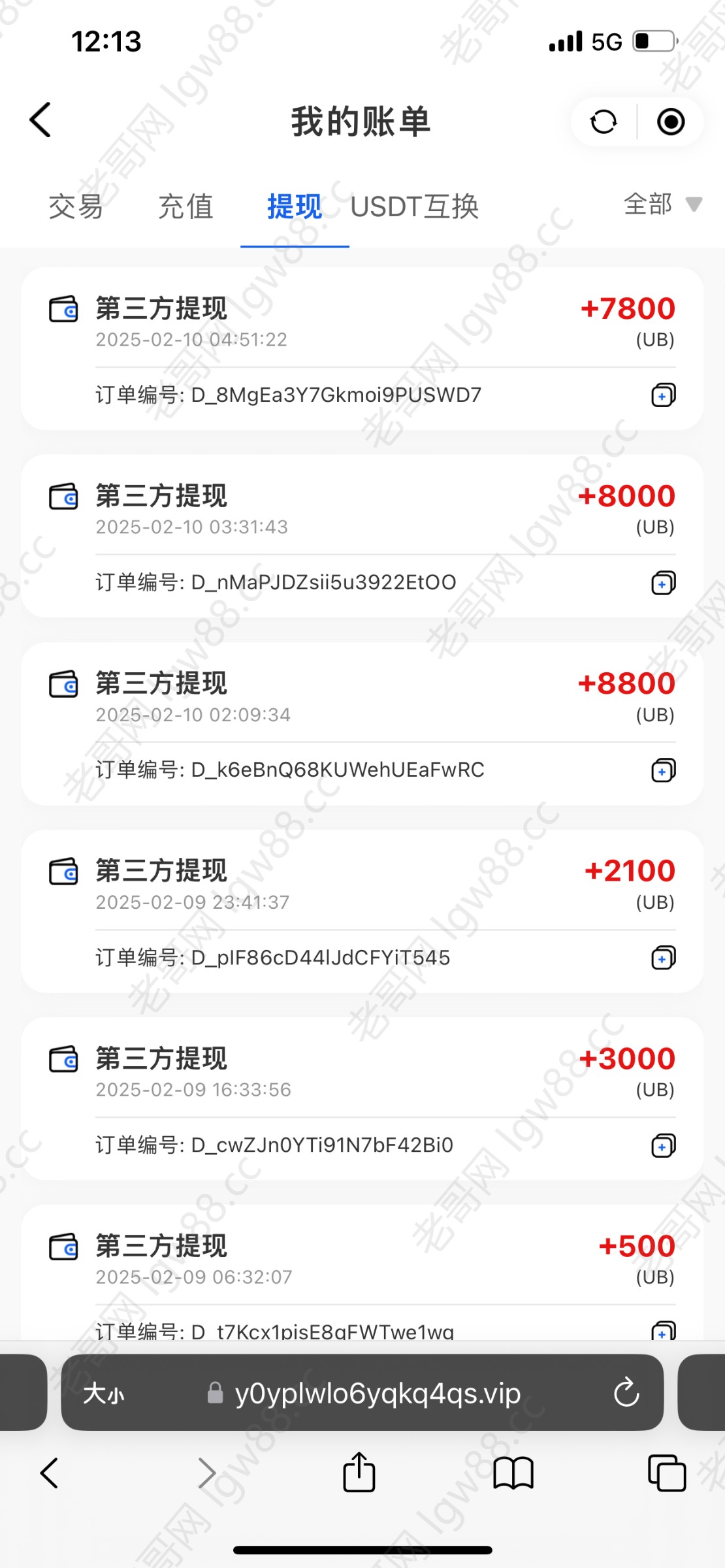The height and width of the screenshot is (1568, 725).
Task: Go back from 我的账单 page
Action: pyautogui.click(x=40, y=120)
